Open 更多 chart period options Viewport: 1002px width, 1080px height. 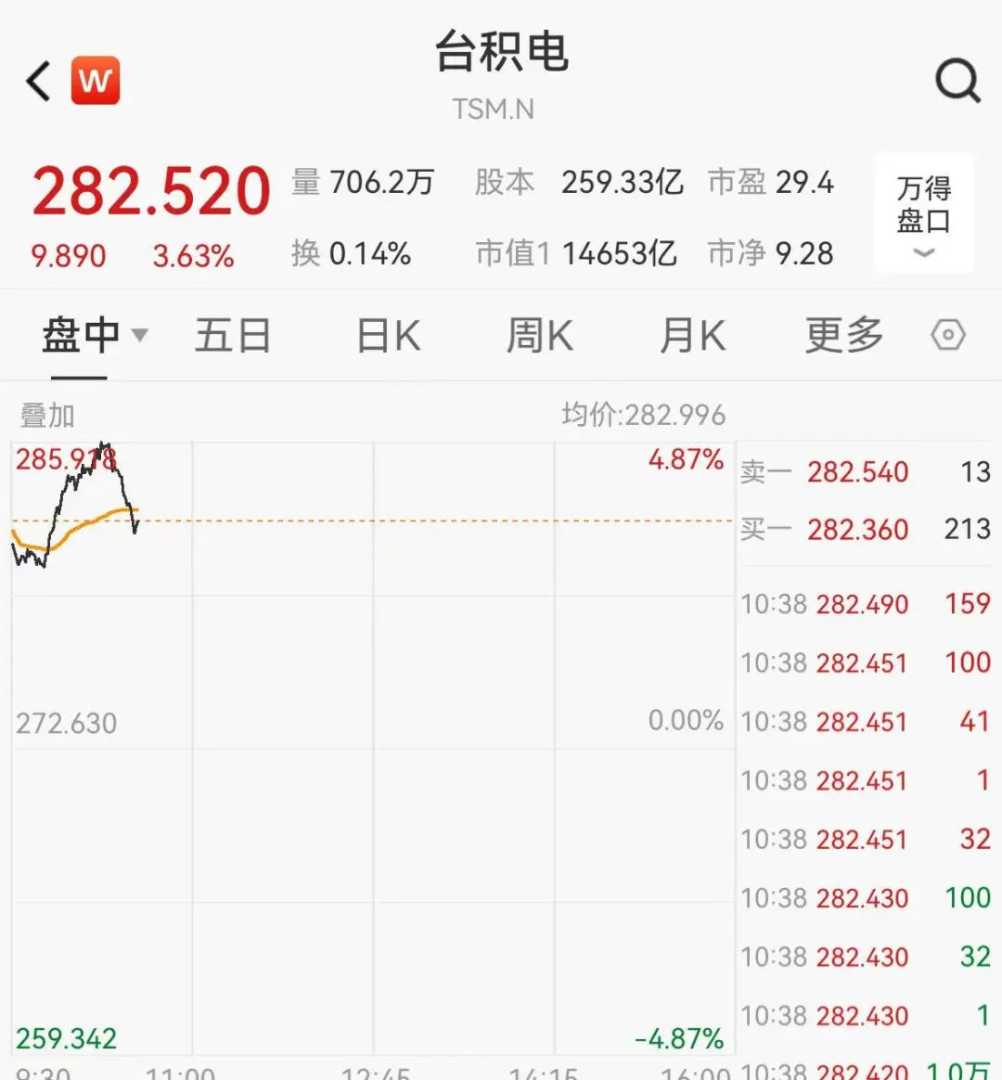click(x=844, y=336)
